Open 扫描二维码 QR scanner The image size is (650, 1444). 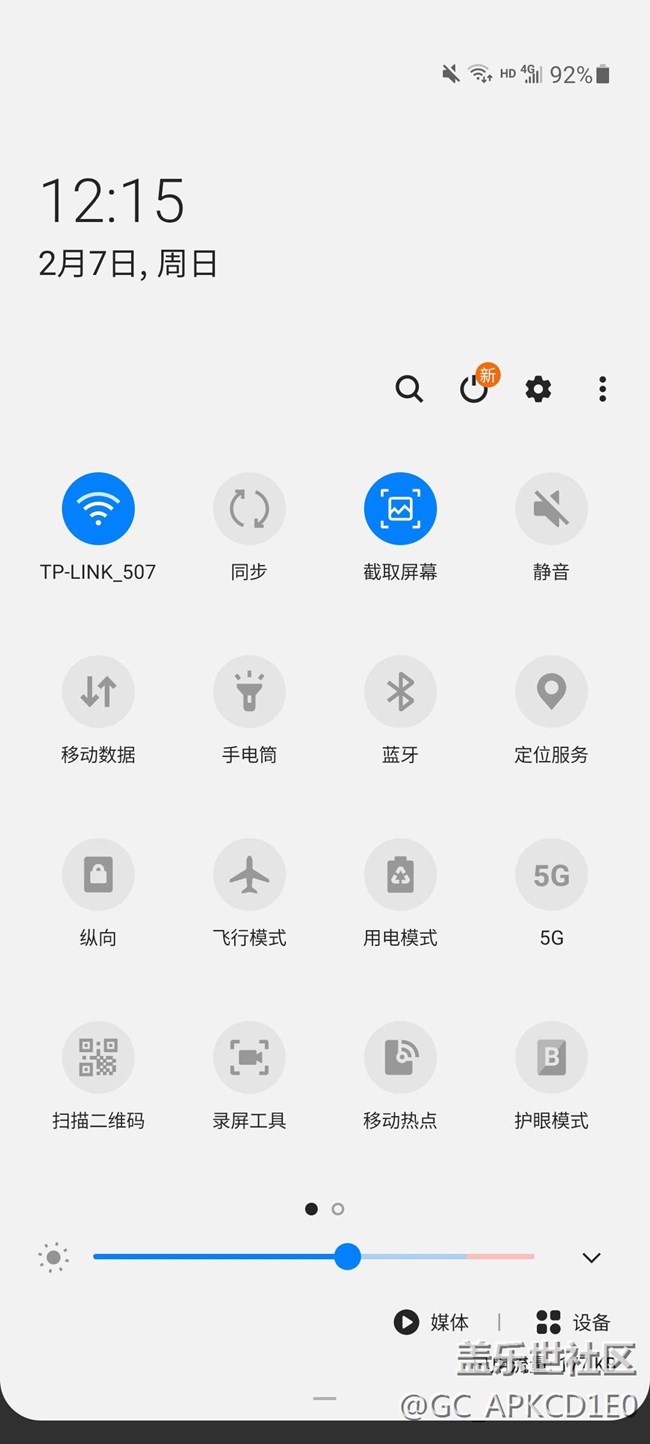[x=98, y=1057]
